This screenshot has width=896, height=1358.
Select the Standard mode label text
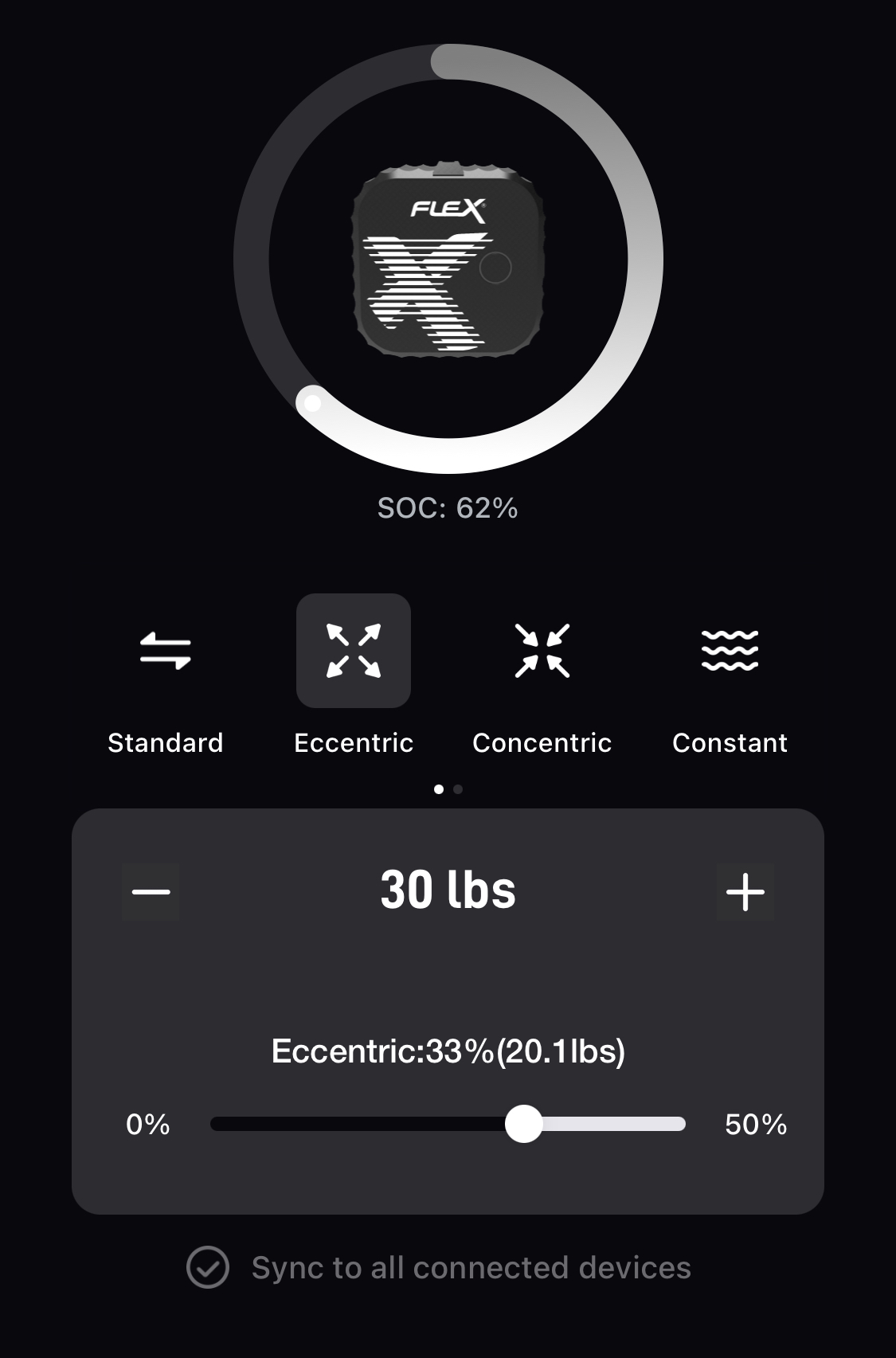pos(166,742)
